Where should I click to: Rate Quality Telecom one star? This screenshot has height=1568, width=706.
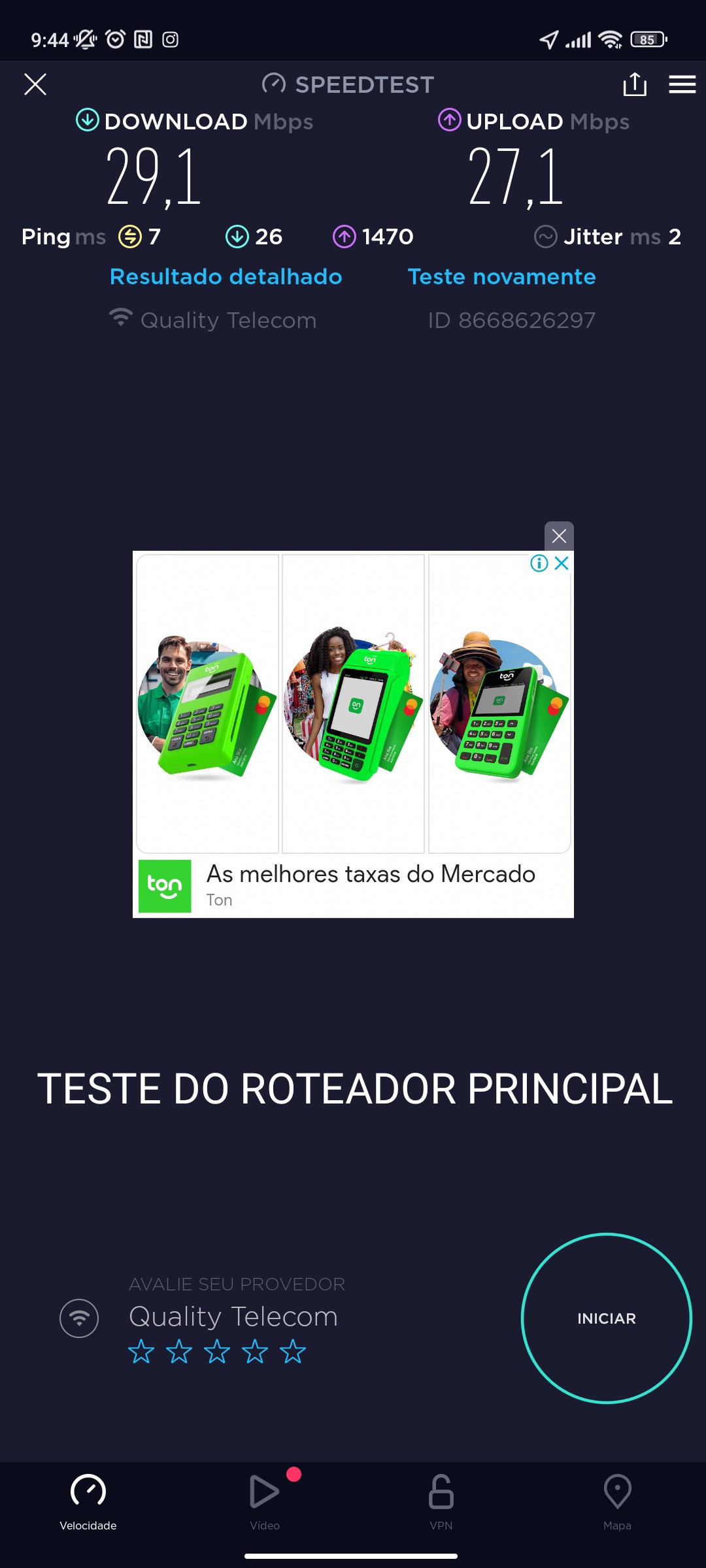tap(141, 1352)
